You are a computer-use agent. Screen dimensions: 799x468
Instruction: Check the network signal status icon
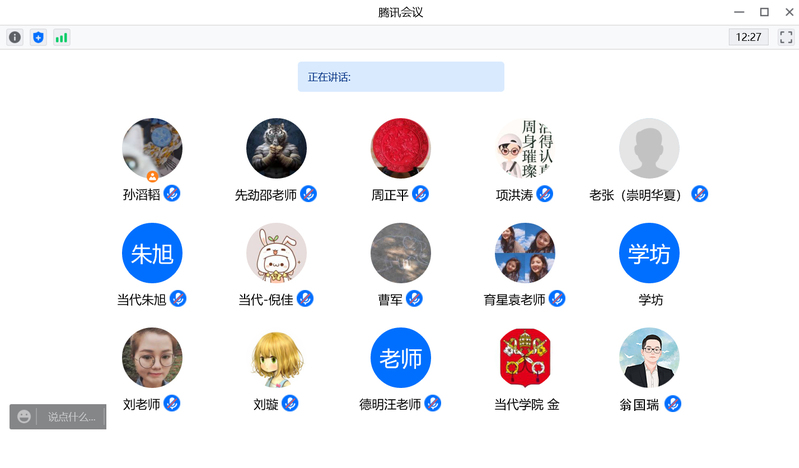click(x=62, y=37)
